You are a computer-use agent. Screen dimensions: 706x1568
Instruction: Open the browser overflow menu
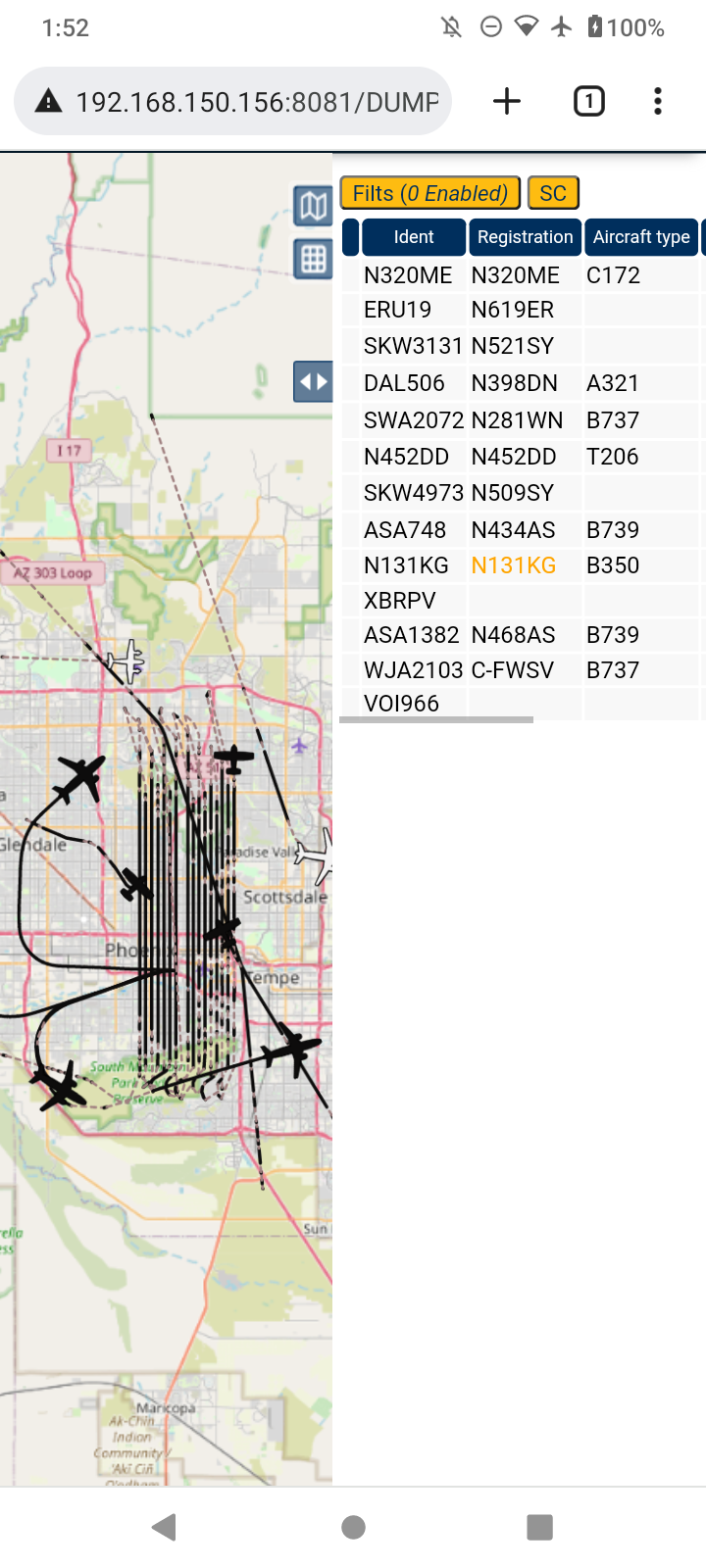[x=658, y=101]
